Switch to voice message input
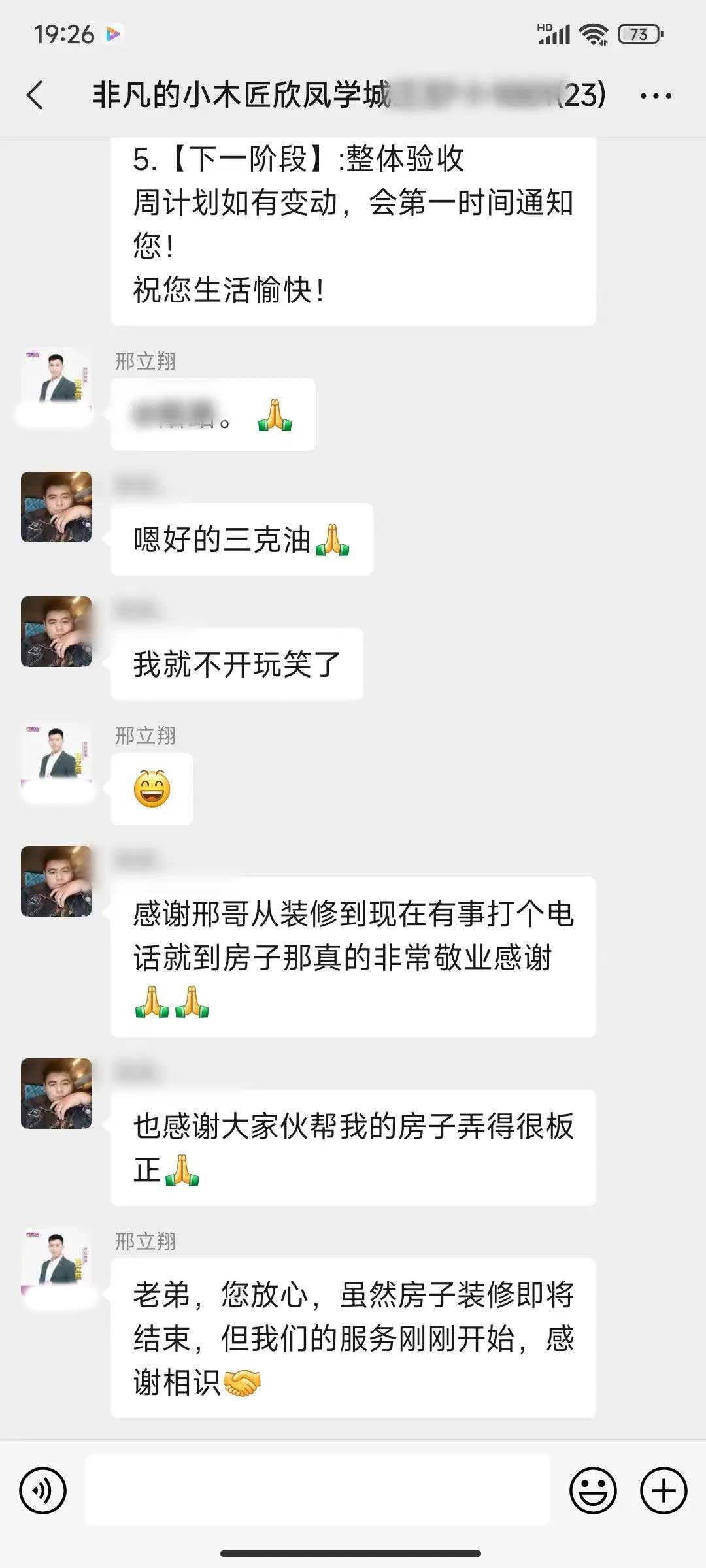This screenshot has height=1568, width=706. click(42, 1490)
